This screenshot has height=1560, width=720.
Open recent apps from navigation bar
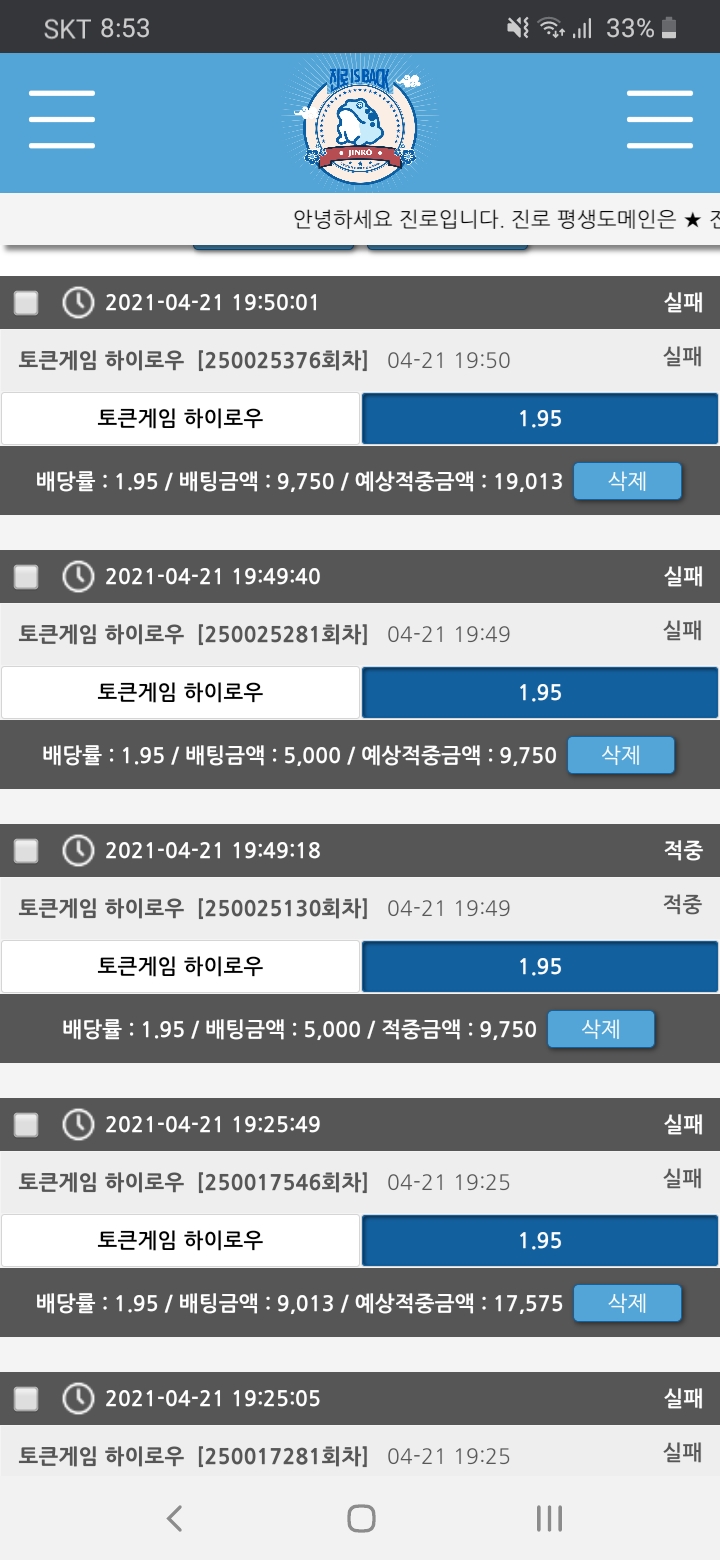(548, 1518)
